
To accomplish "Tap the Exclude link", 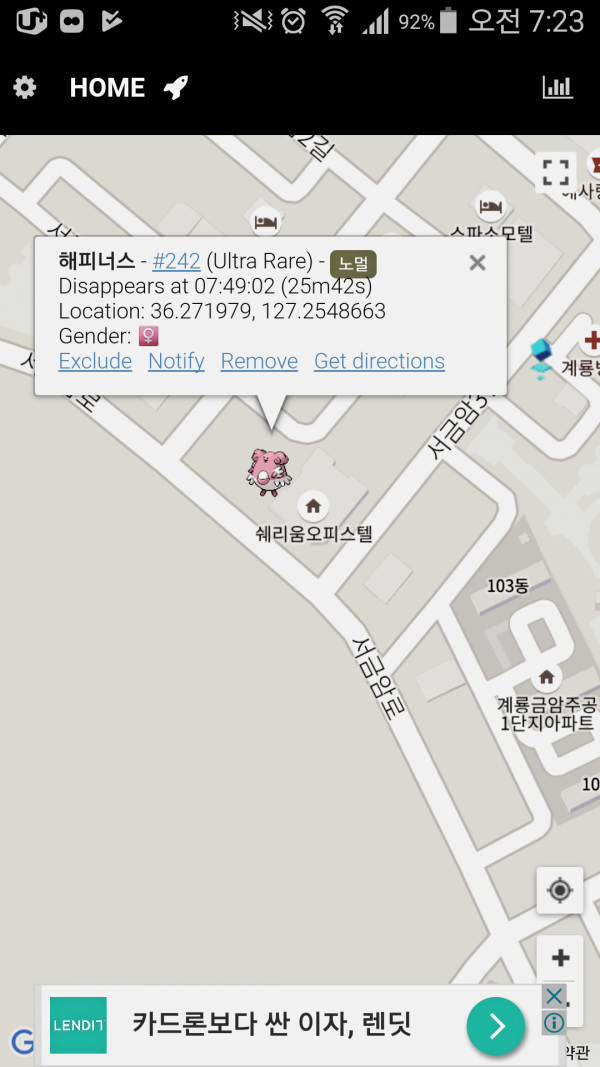I will pyautogui.click(x=95, y=361).
